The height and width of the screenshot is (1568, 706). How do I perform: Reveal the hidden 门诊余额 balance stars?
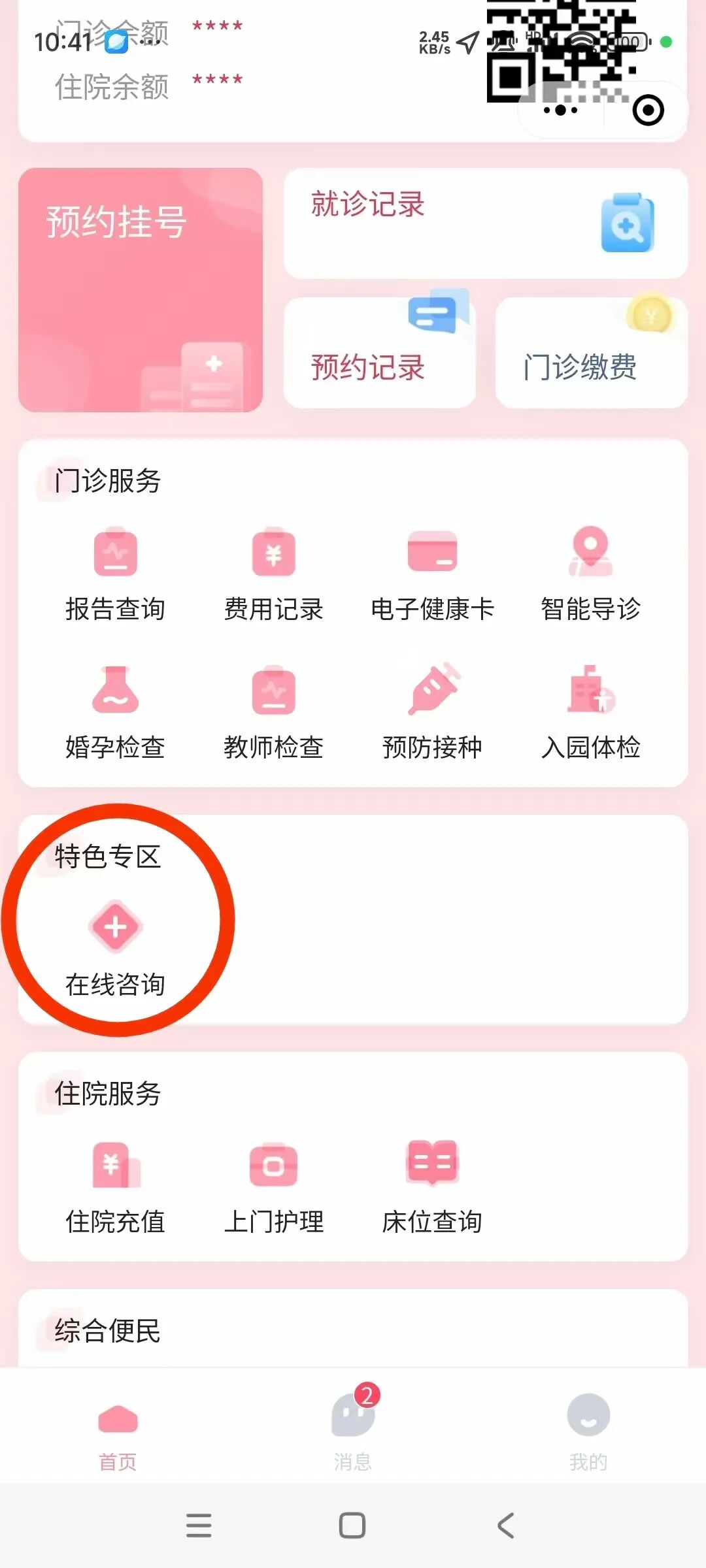coord(216,27)
